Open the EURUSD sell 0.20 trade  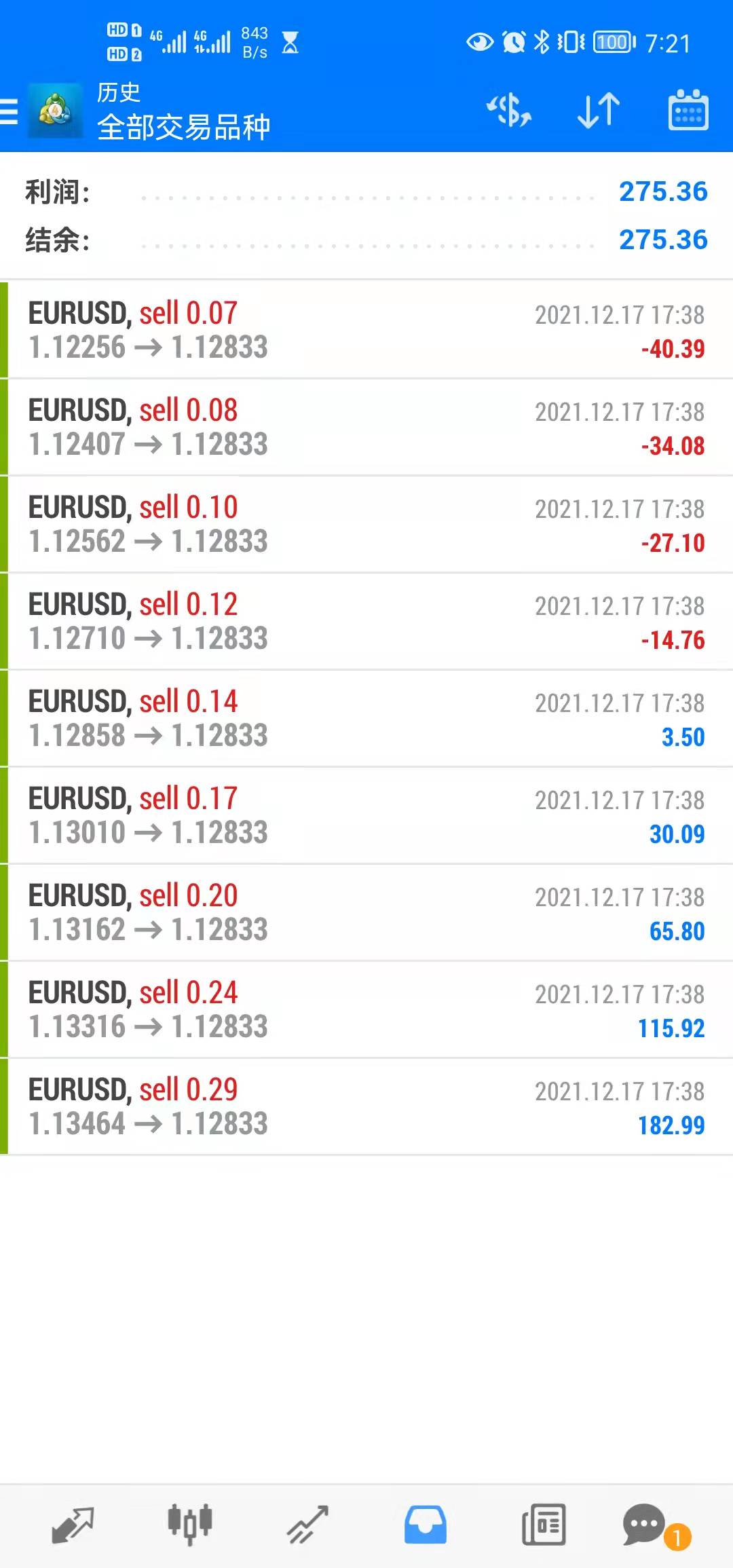pos(366,912)
